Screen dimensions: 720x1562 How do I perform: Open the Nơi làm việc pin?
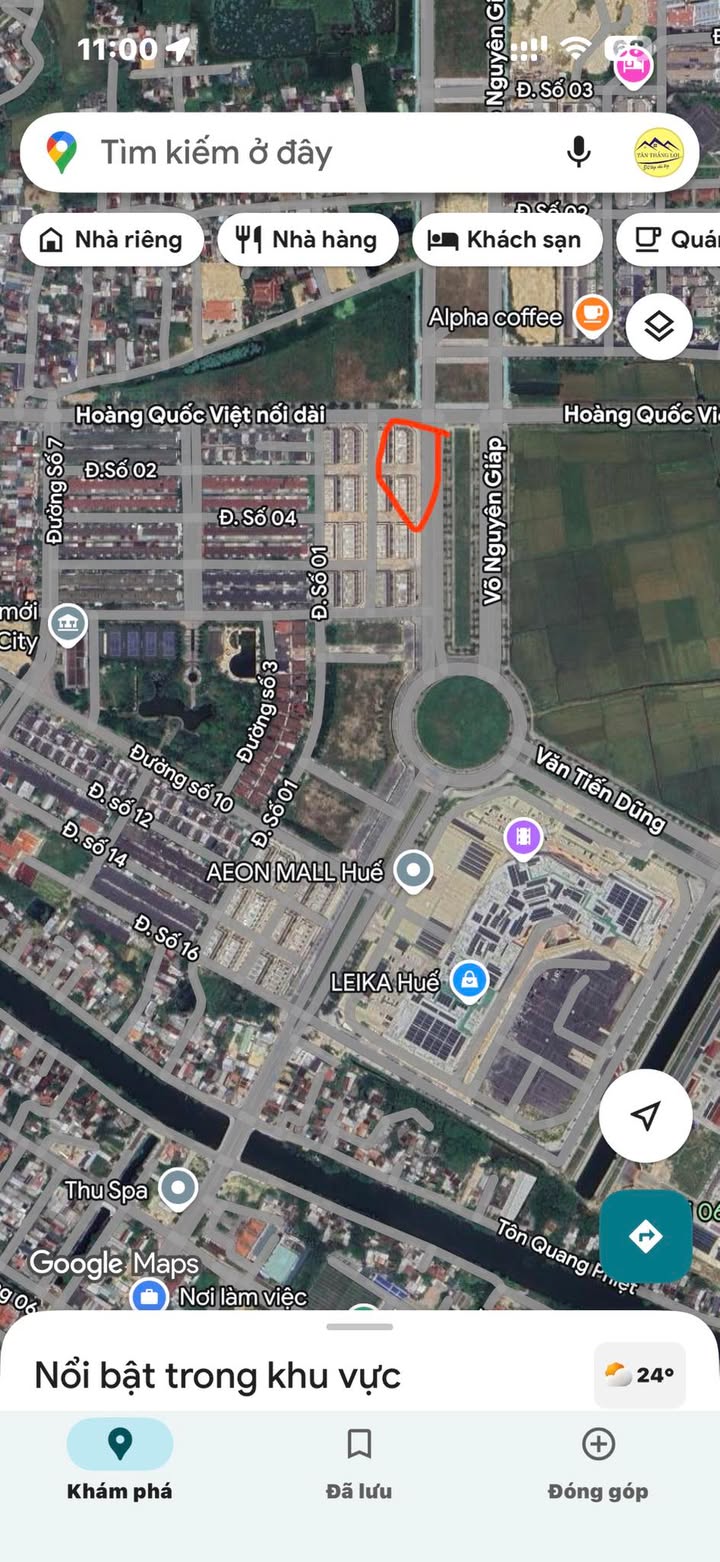coord(149,1296)
